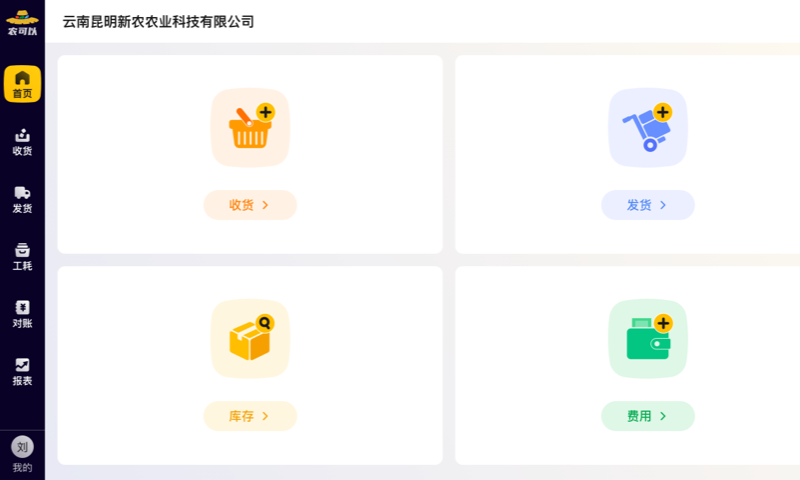
Task: Open the 工耗 section
Action: pyautogui.click(x=22, y=256)
